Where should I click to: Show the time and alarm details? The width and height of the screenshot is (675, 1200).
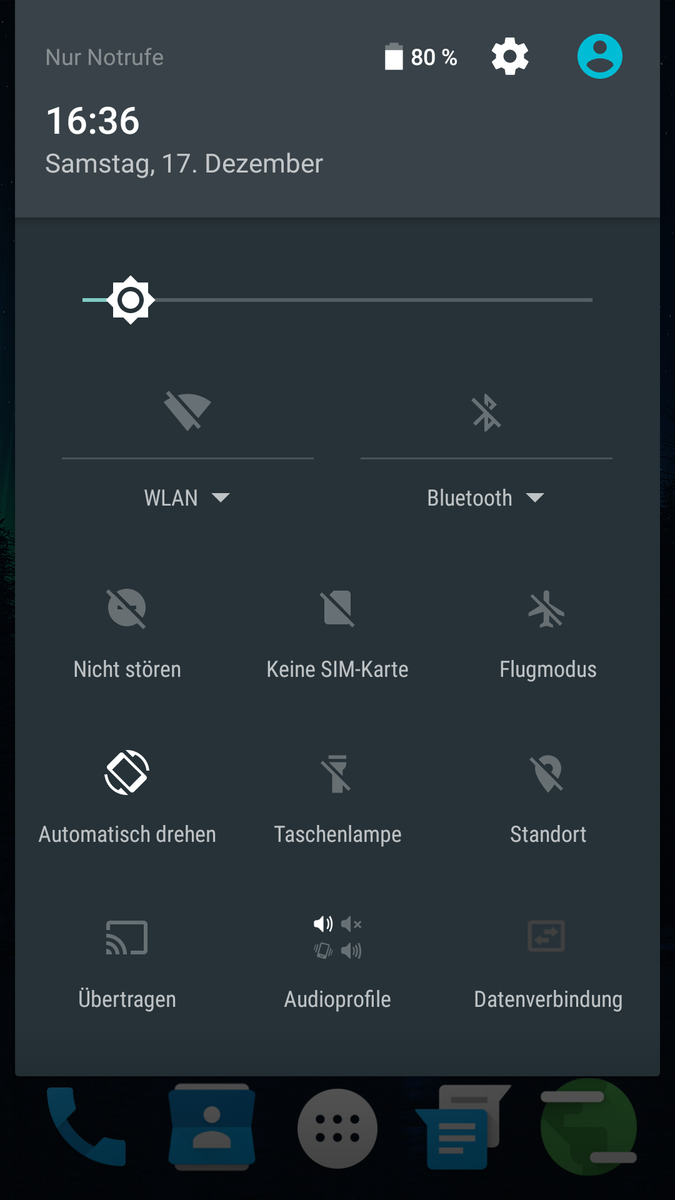coord(93,121)
